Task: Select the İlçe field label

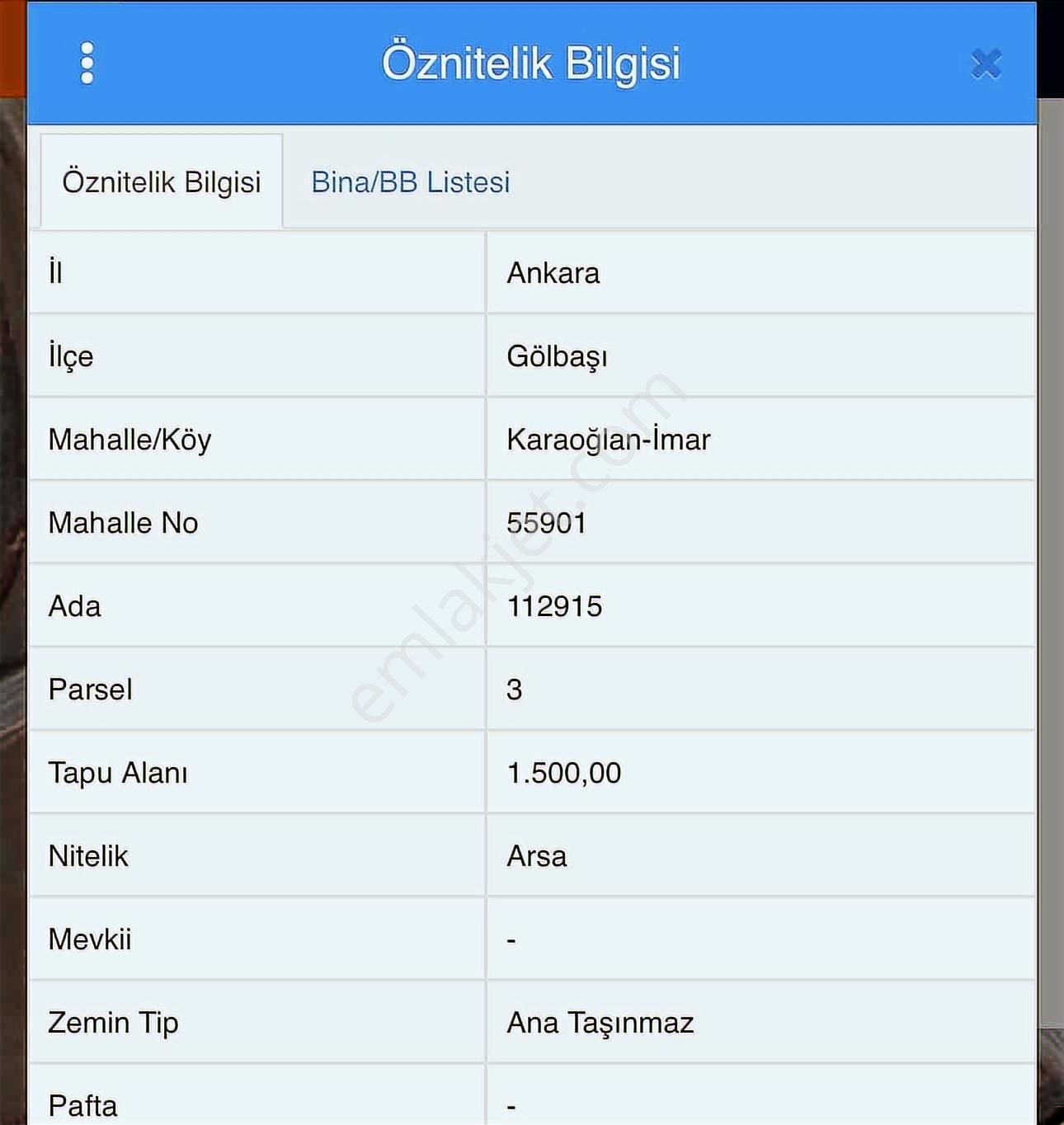Action: 71,356
